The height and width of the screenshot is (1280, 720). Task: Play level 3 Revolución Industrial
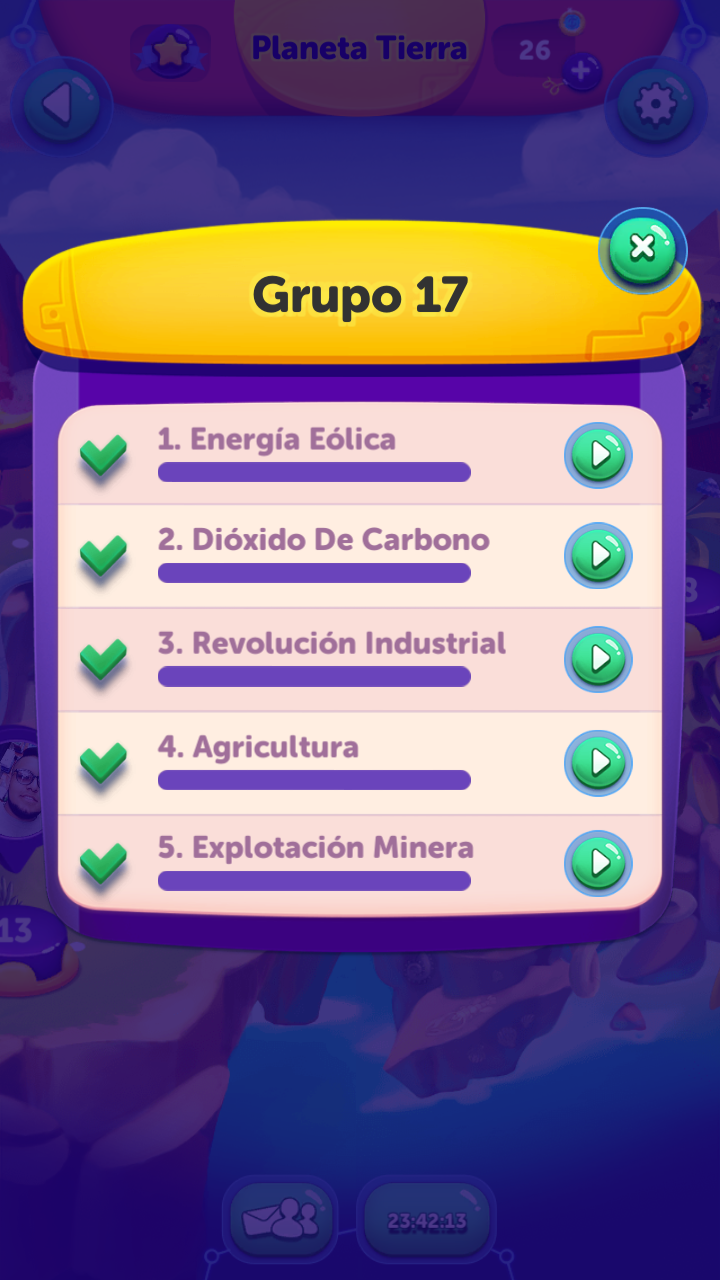point(598,659)
